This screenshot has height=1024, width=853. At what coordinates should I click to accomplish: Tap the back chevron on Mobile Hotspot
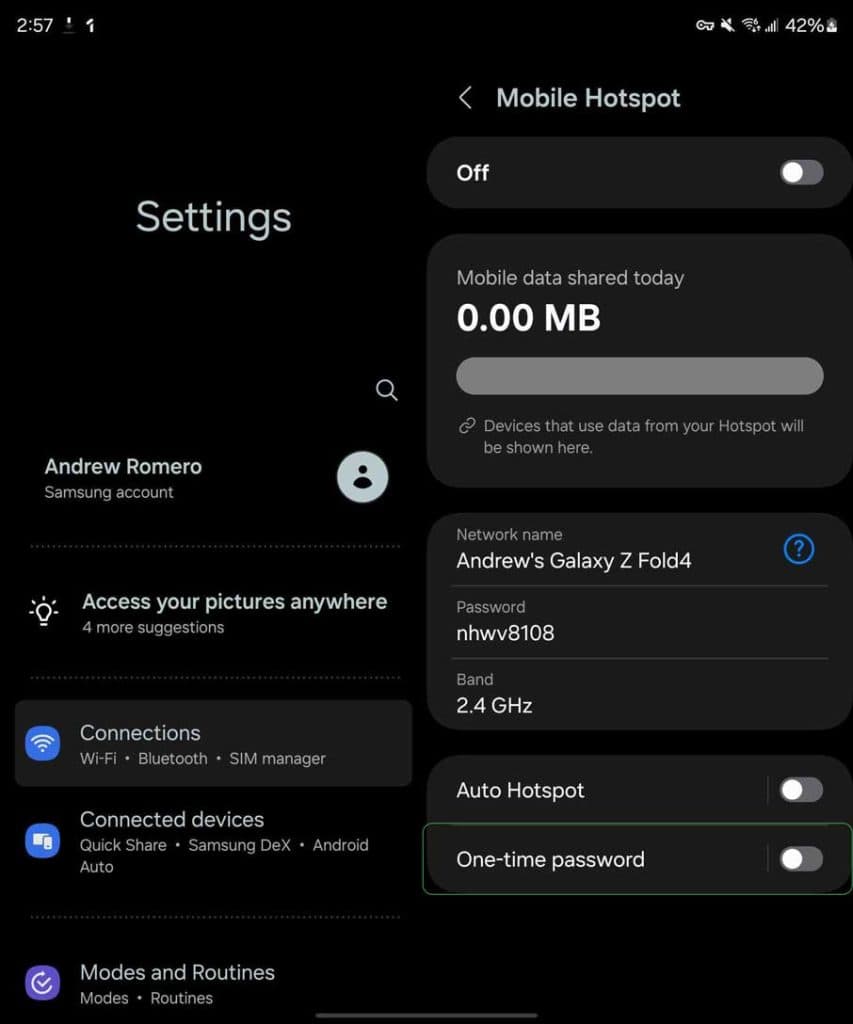pyautogui.click(x=464, y=97)
